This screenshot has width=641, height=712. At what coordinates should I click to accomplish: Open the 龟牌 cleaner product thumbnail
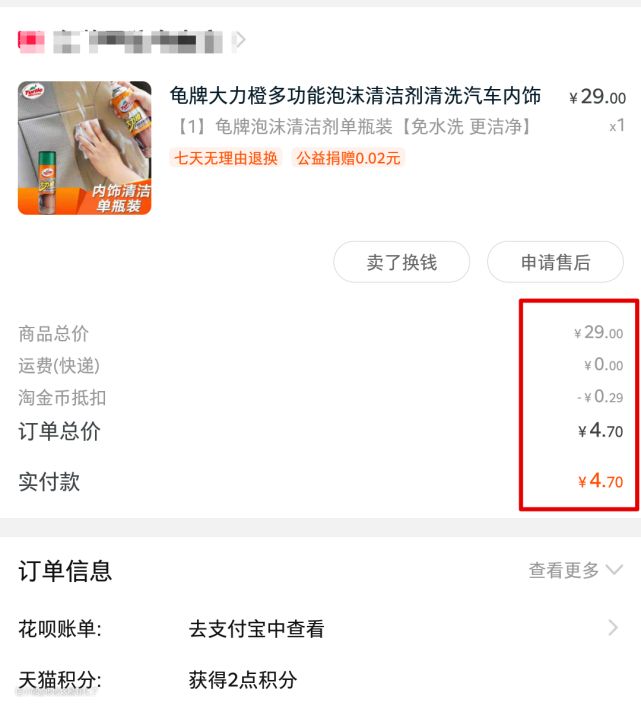(x=85, y=148)
